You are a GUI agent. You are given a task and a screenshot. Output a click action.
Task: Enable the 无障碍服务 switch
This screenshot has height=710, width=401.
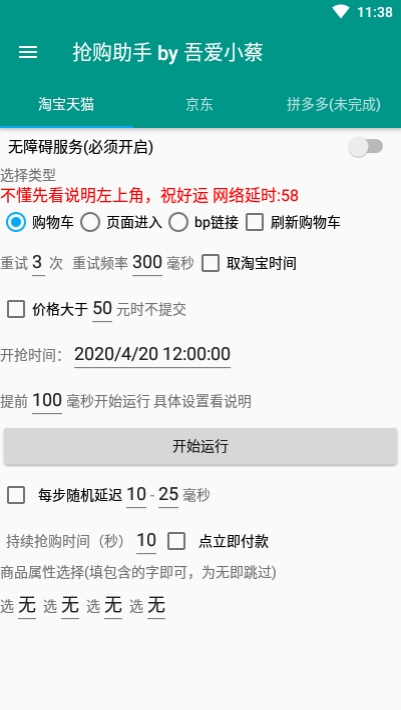[366, 147]
